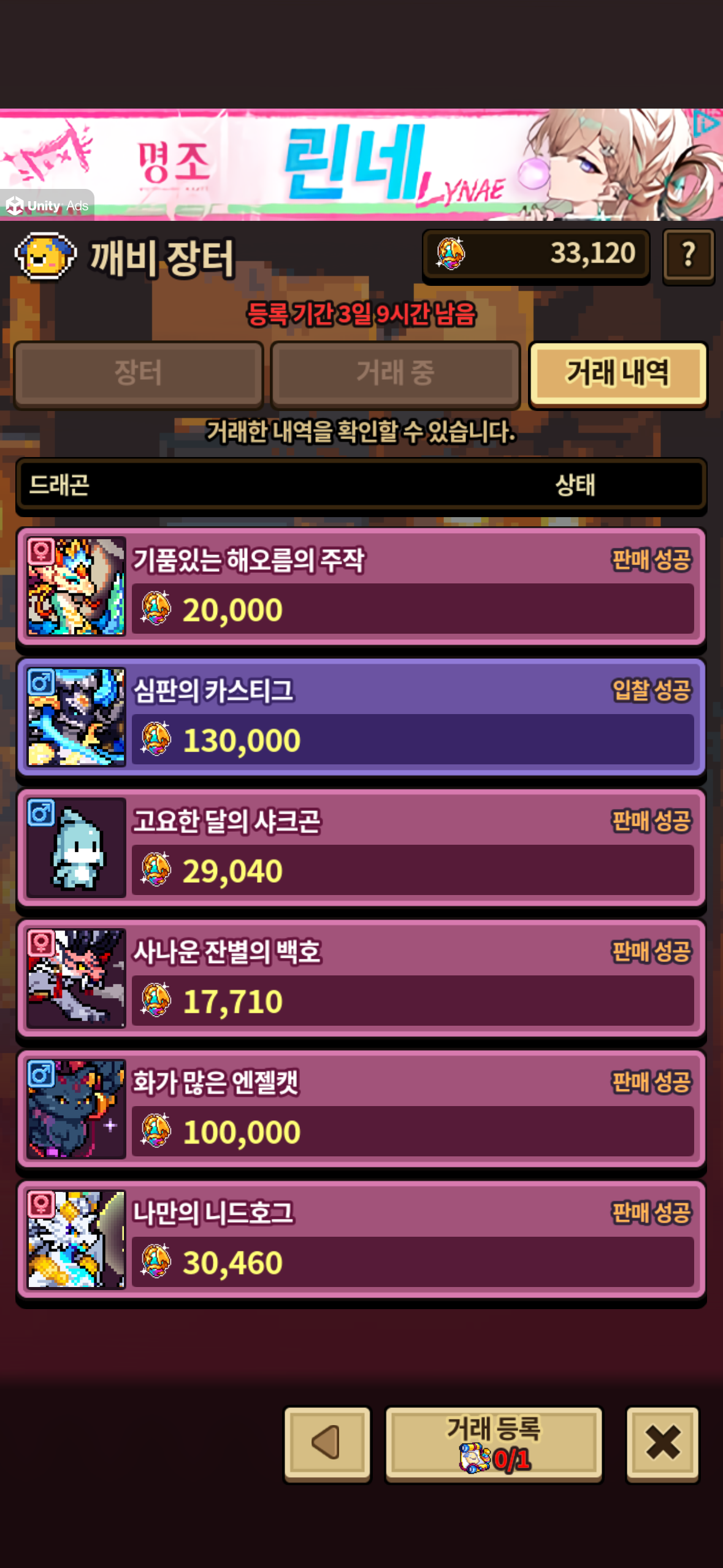723x1568 pixels.
Task: Switch to the 장터 tab
Action: click(139, 374)
